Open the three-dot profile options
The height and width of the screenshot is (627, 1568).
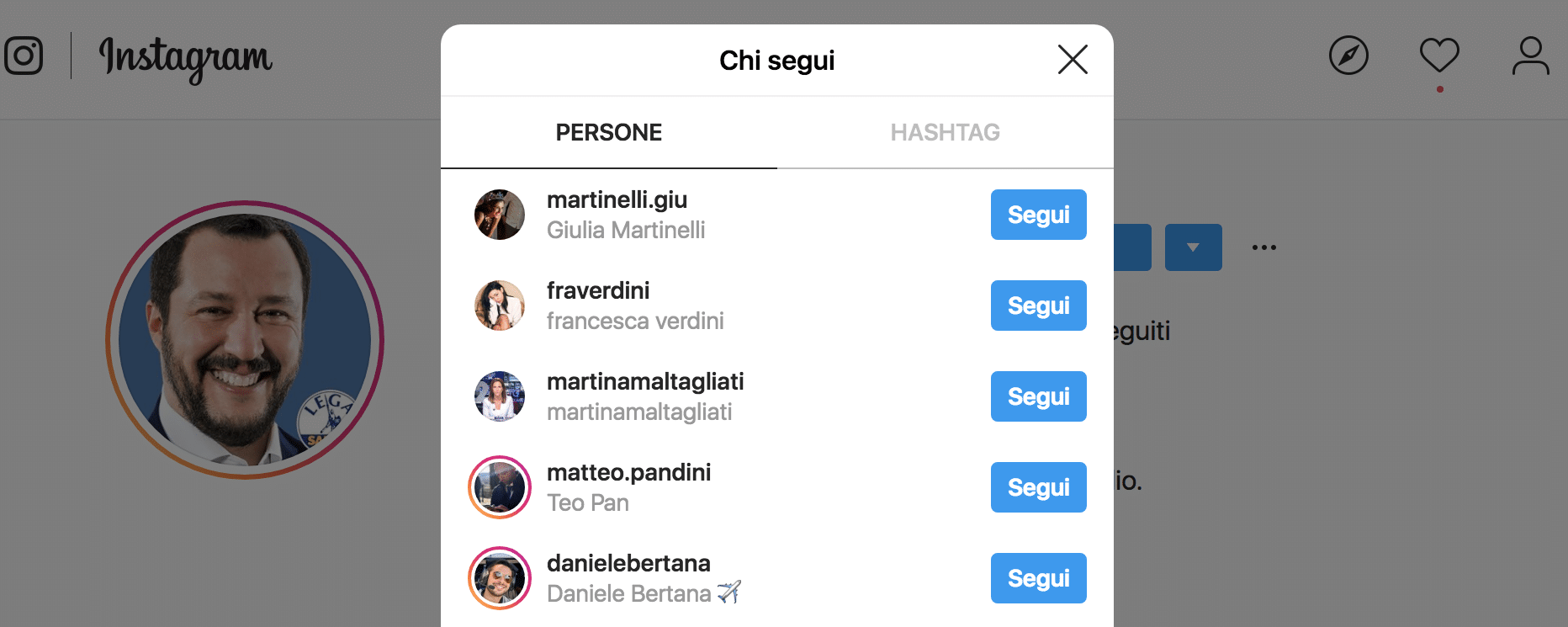(x=1263, y=247)
